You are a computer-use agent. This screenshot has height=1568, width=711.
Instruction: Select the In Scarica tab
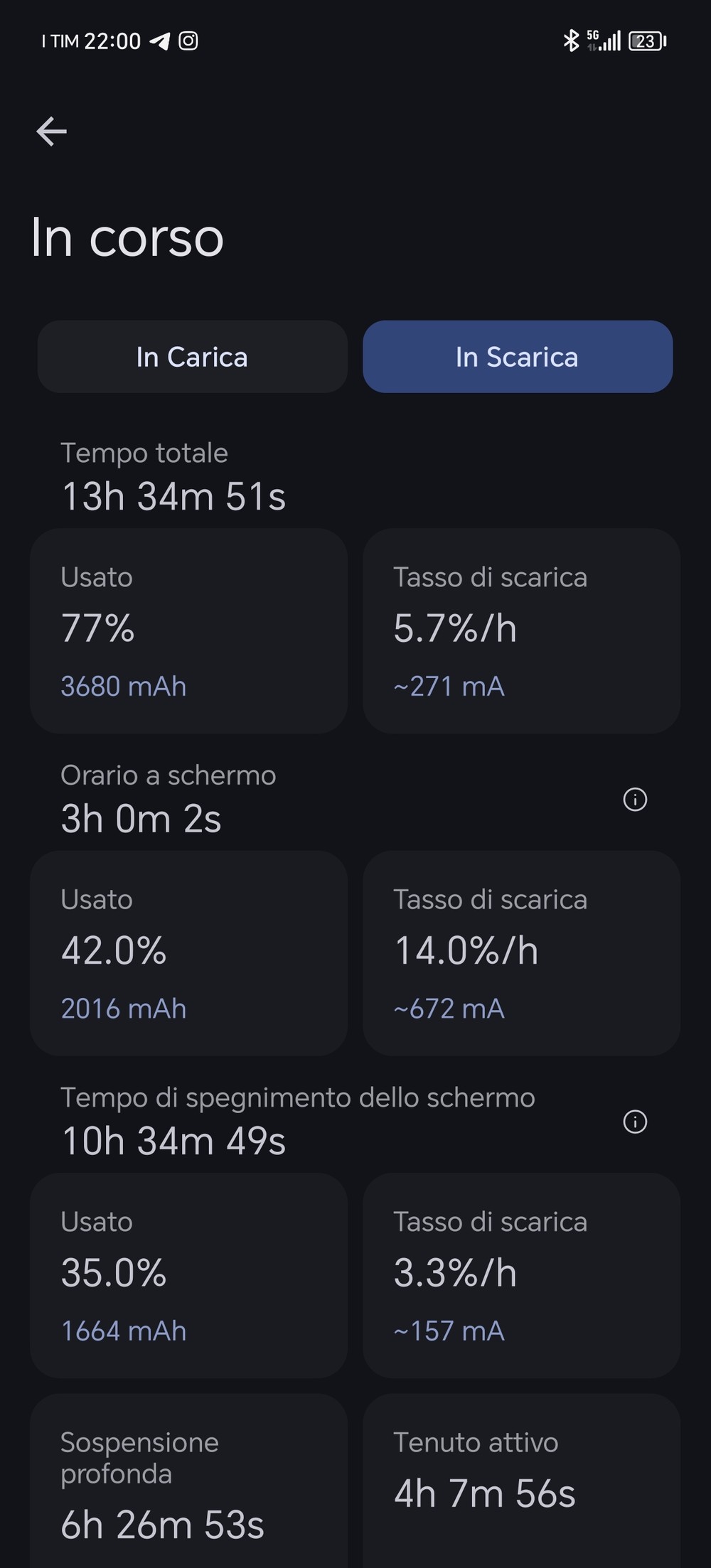[x=518, y=357]
